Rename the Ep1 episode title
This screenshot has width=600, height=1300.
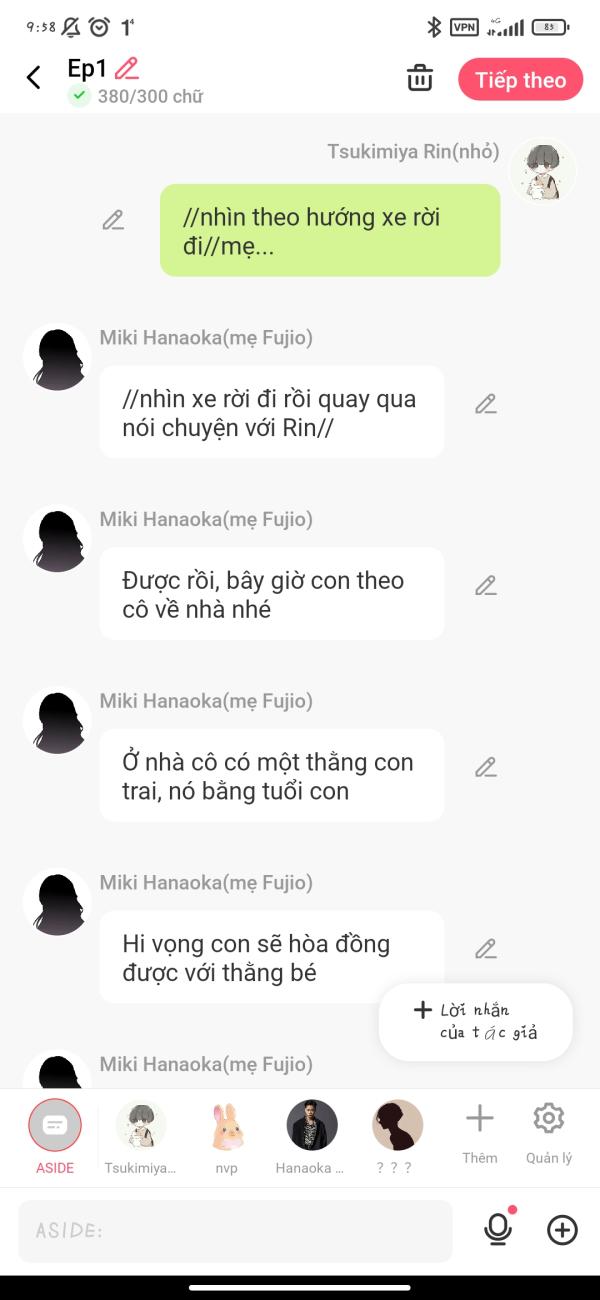[127, 69]
